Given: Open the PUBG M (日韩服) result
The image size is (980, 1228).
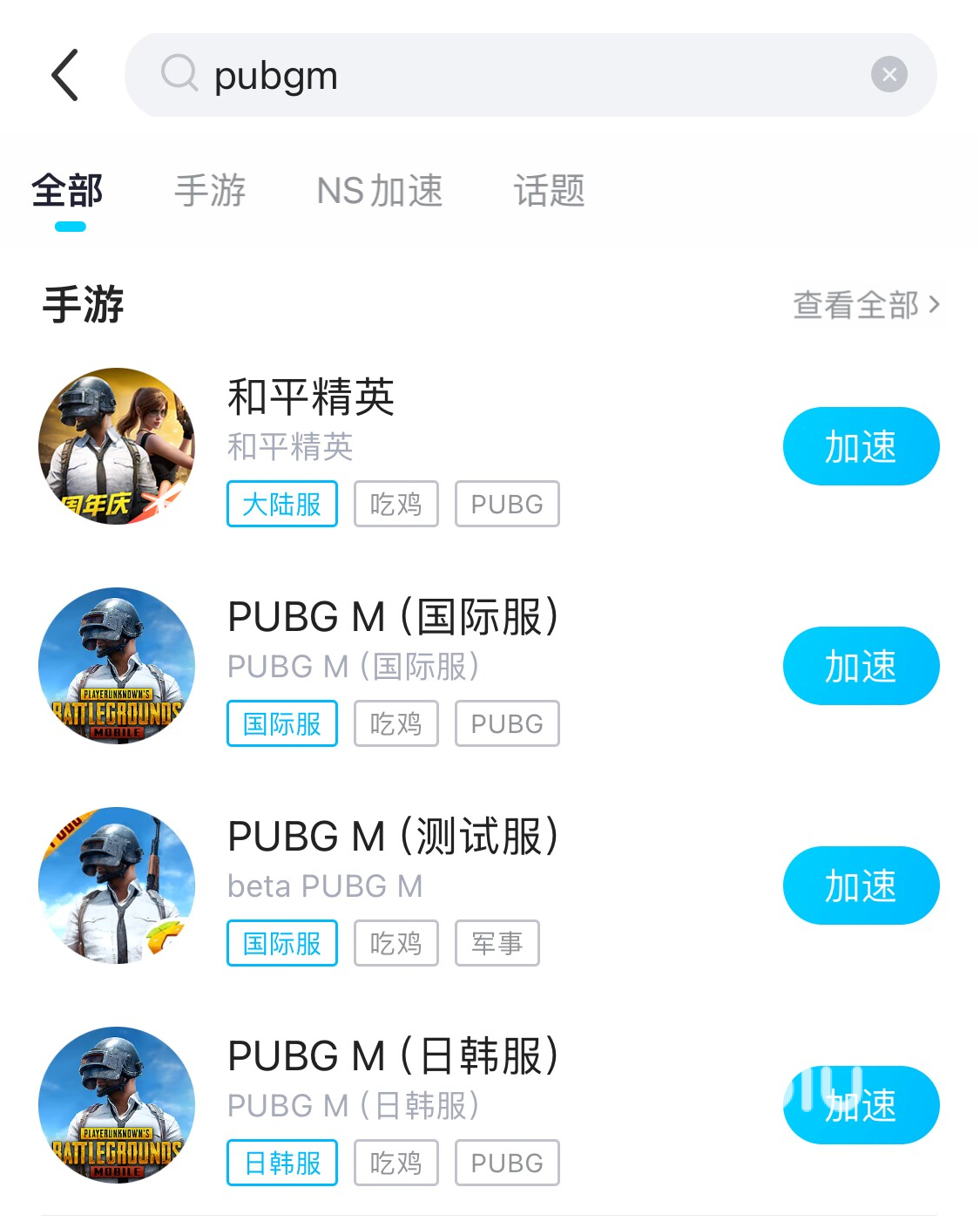Looking at the screenshot, I should 392,1057.
